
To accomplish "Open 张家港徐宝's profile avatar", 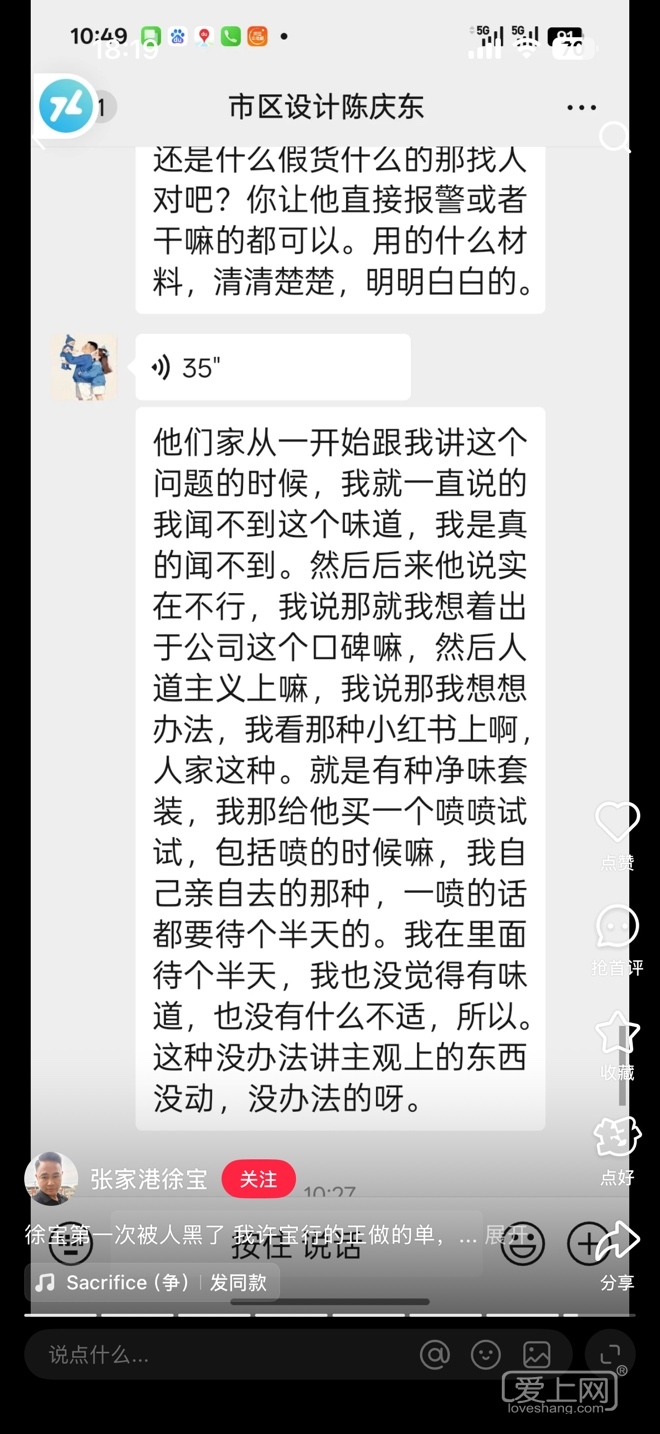I will coord(51,1179).
